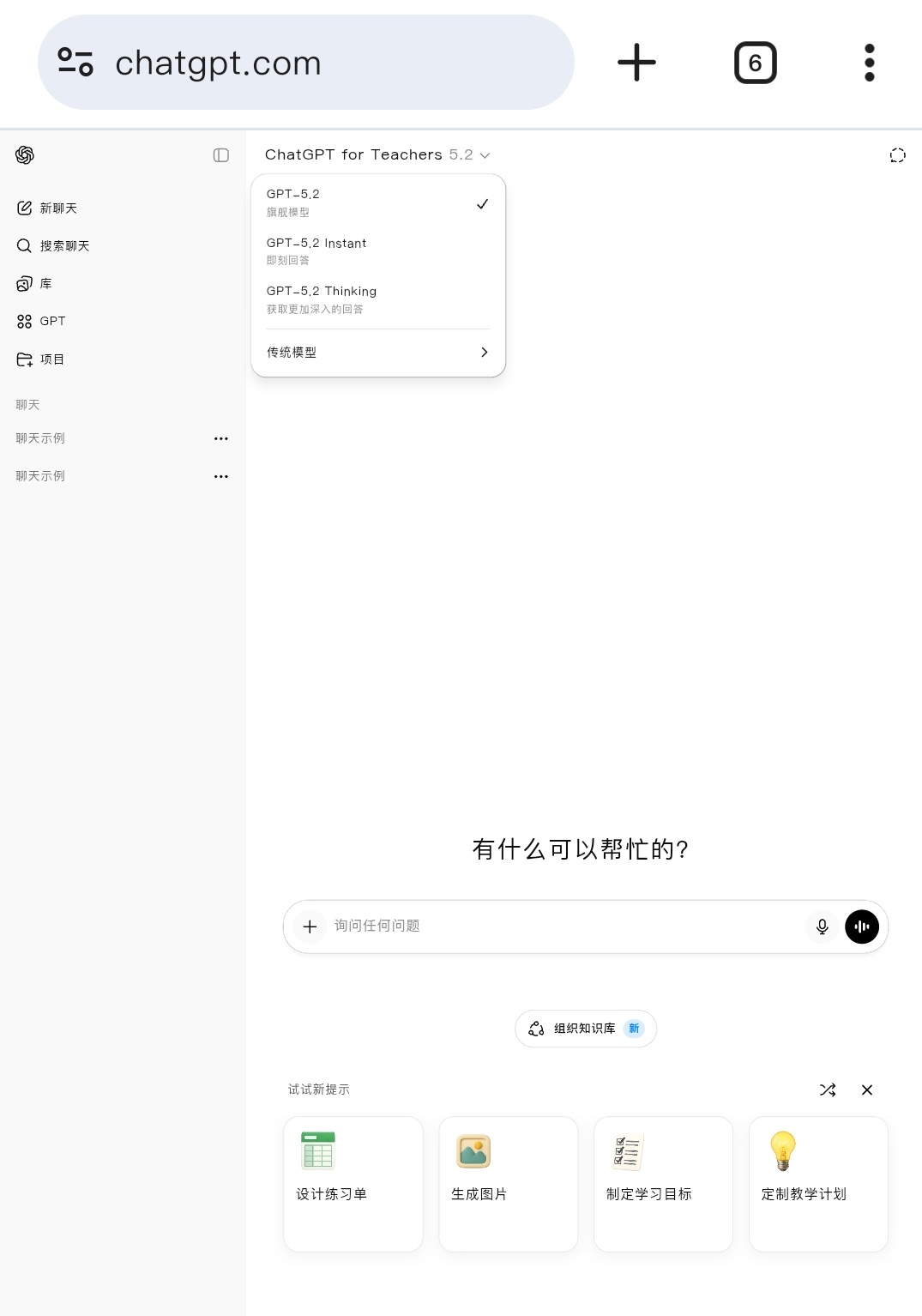Tap the plus attach button in the message box
Screen dimensions: 922x1316
tap(310, 927)
